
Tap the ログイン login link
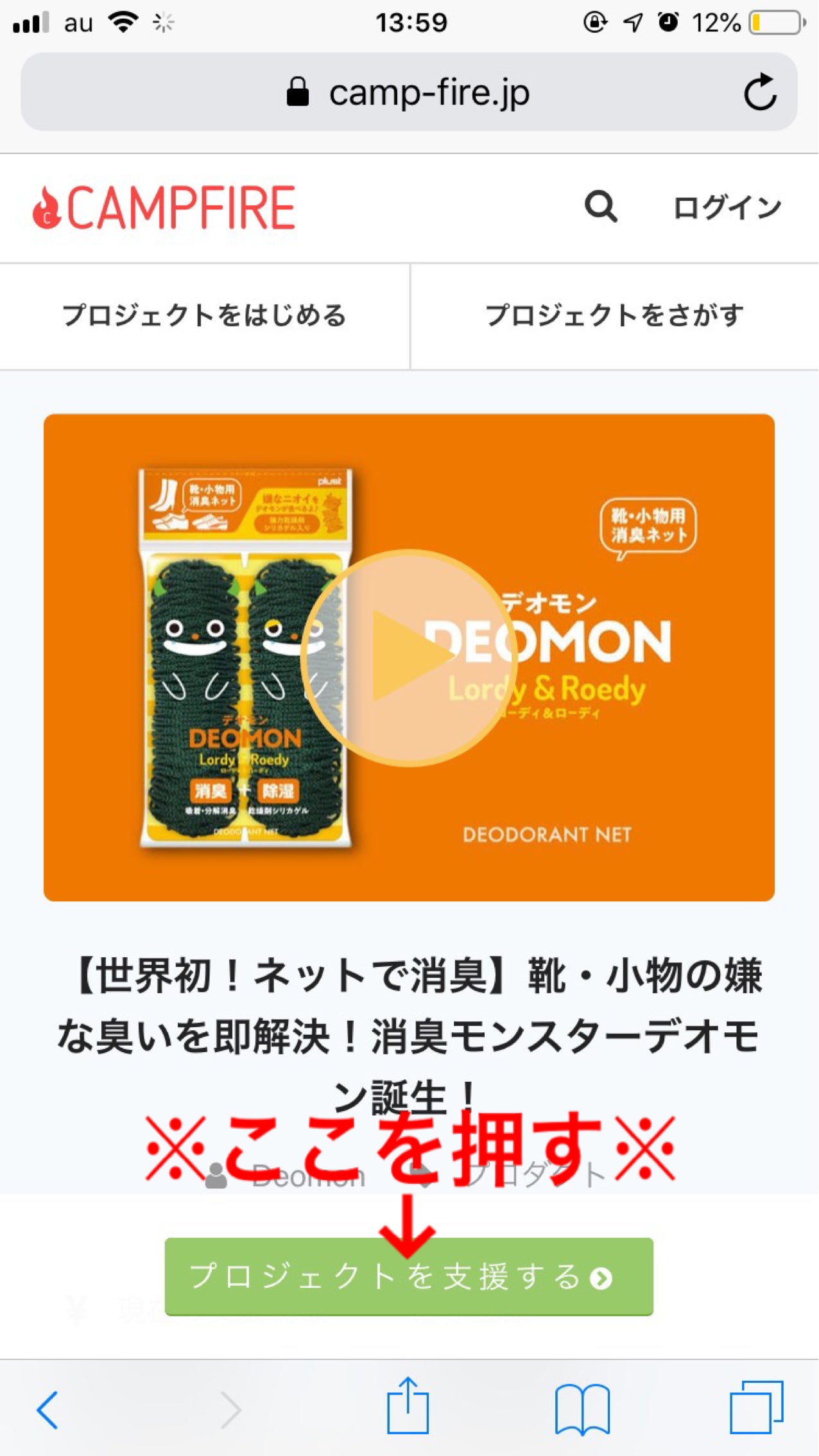click(727, 208)
